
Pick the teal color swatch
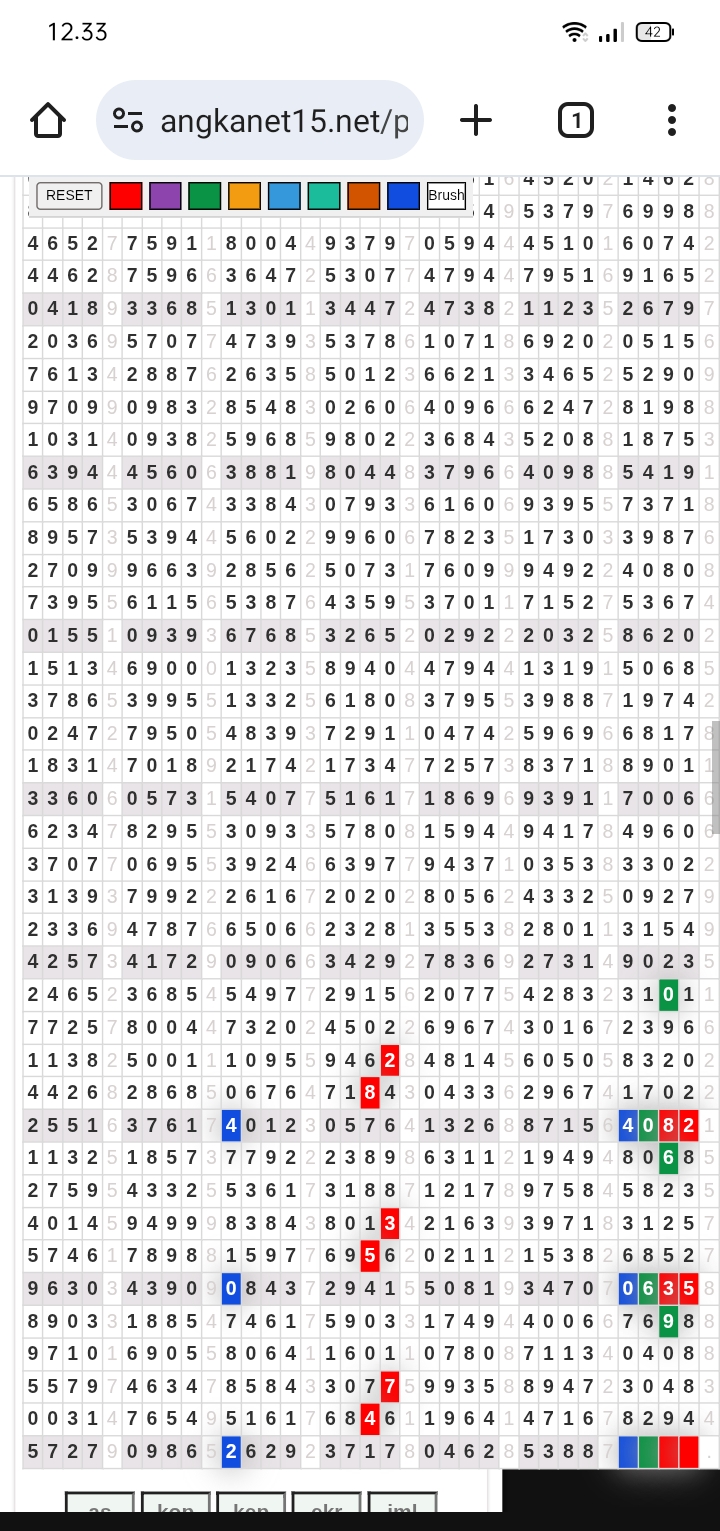(x=323, y=196)
